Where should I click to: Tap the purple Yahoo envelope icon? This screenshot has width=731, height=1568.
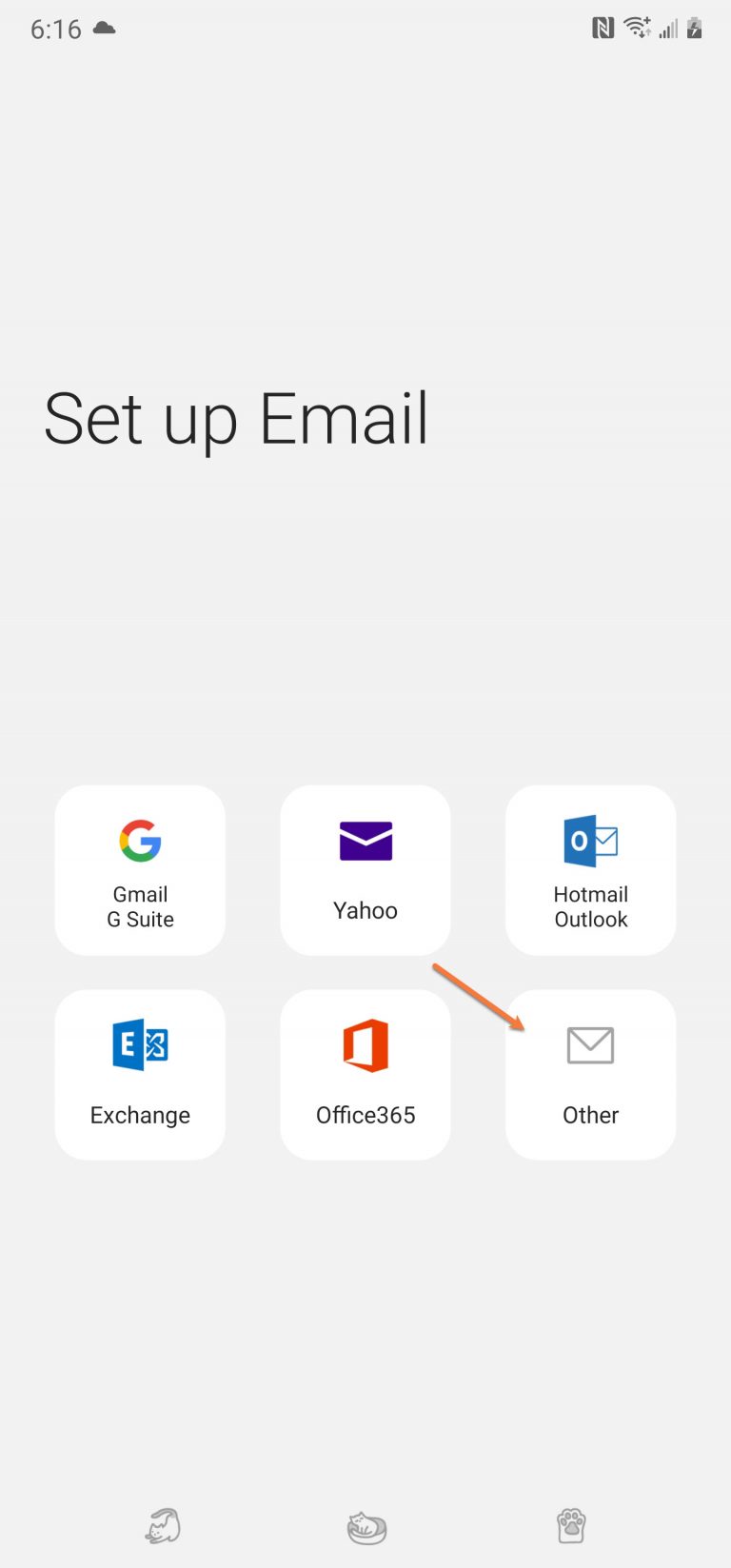coord(365,840)
